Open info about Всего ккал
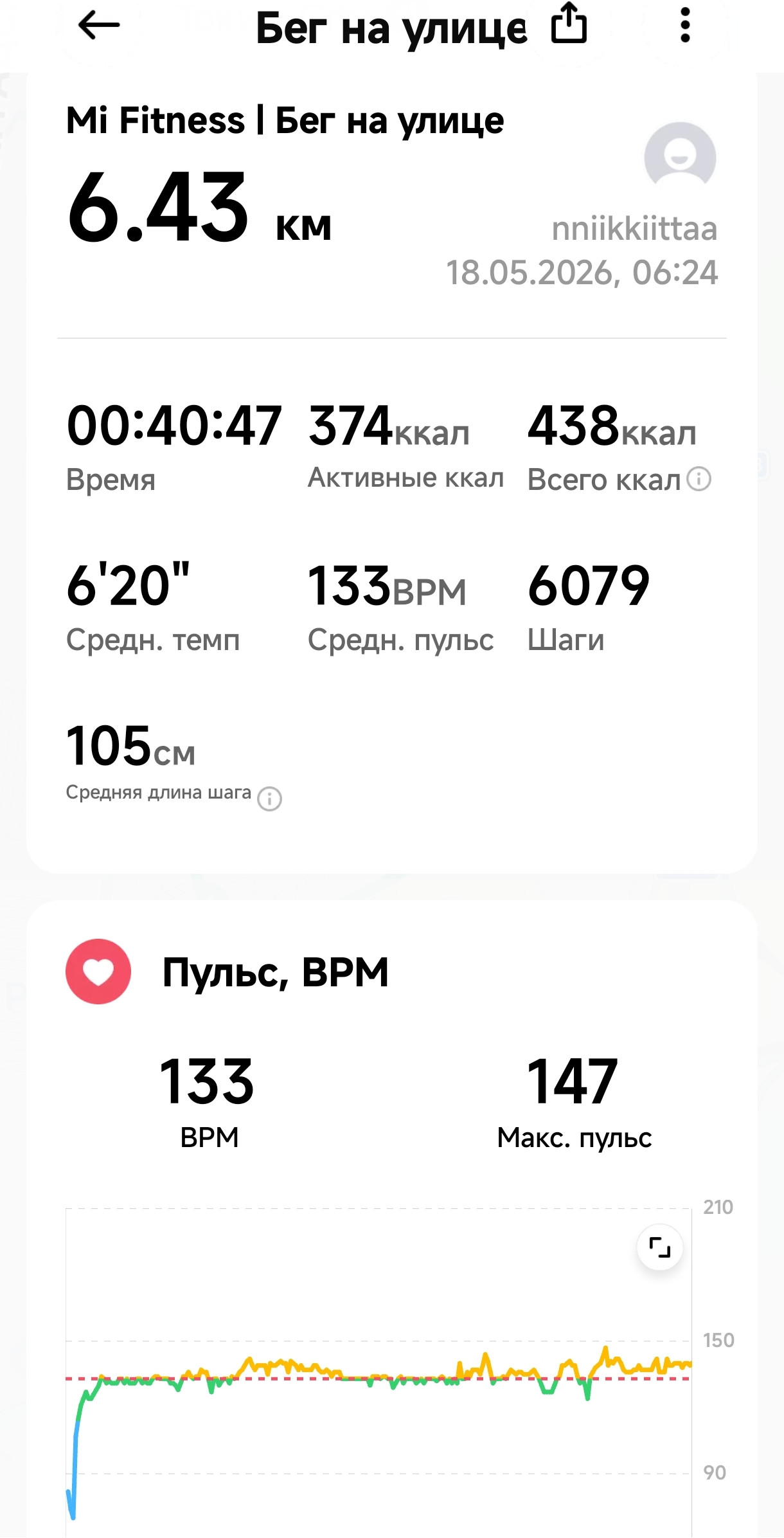The width and height of the screenshot is (784, 1538). tap(699, 478)
